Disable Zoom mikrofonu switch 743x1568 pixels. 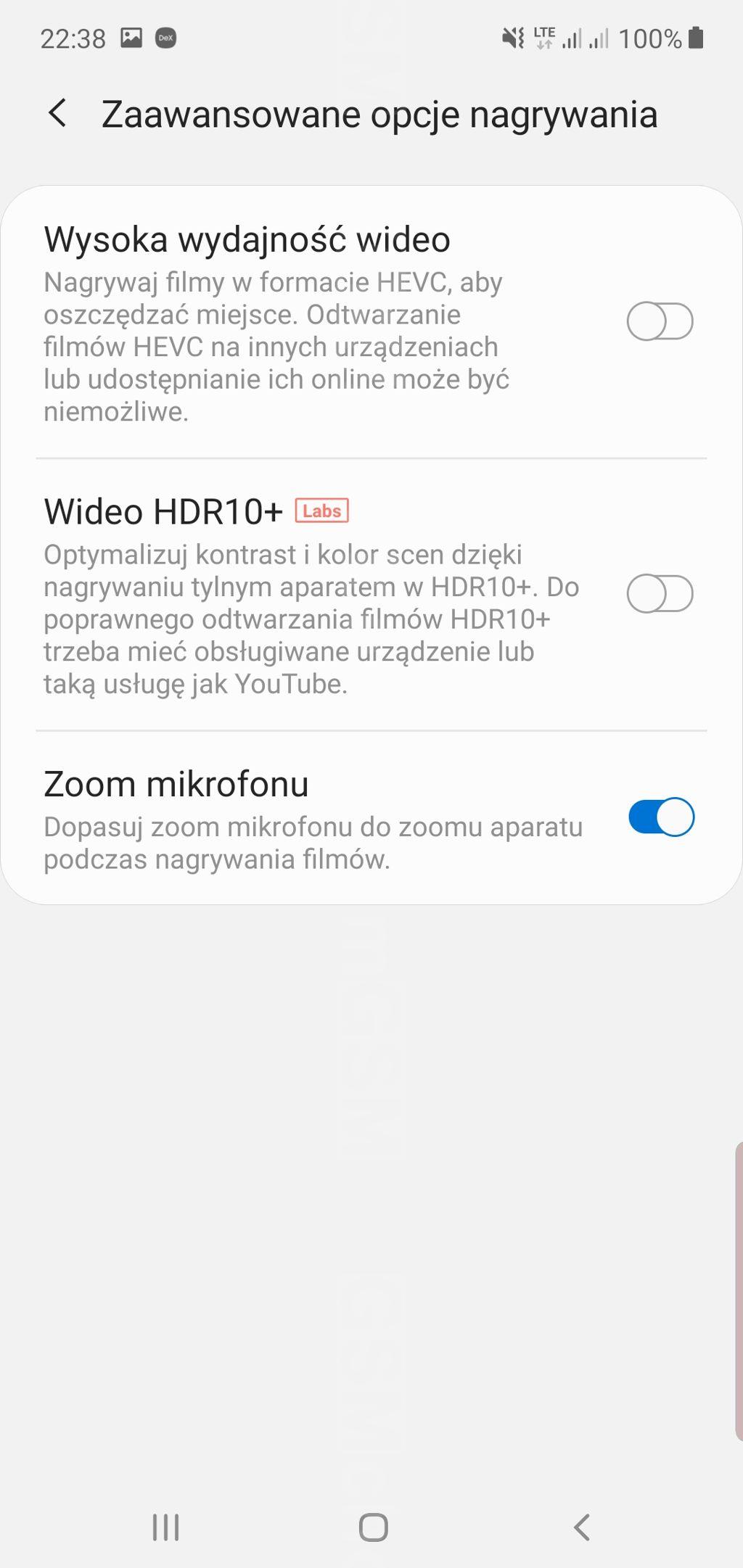pyautogui.click(x=661, y=817)
